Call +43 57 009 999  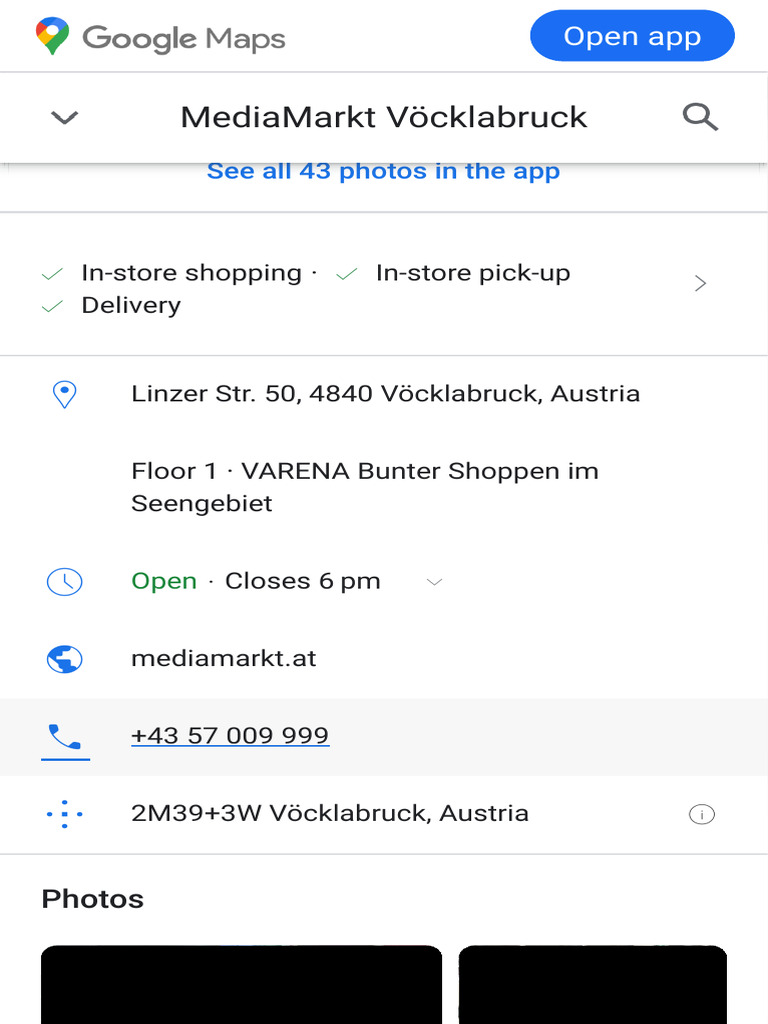click(230, 736)
